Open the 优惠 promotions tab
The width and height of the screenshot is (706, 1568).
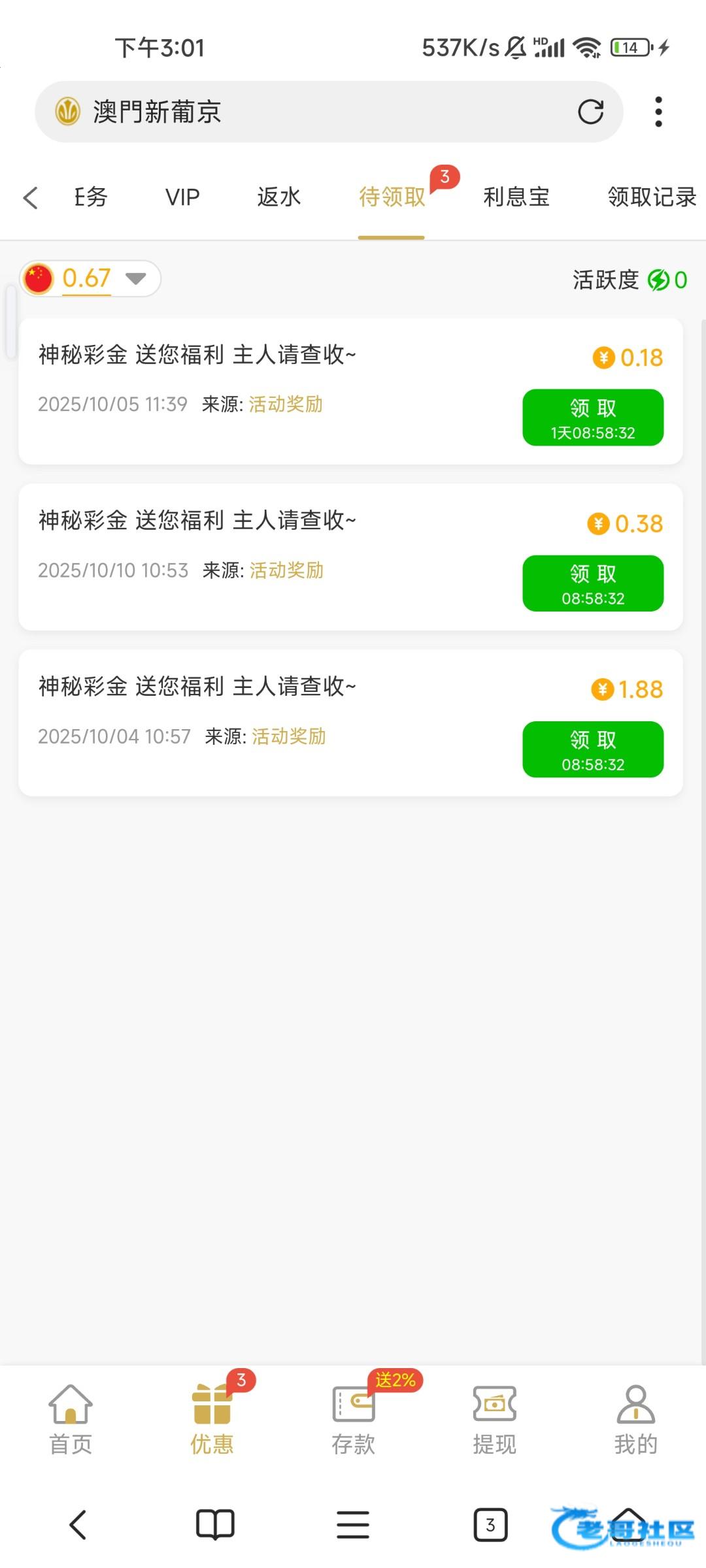click(212, 1419)
